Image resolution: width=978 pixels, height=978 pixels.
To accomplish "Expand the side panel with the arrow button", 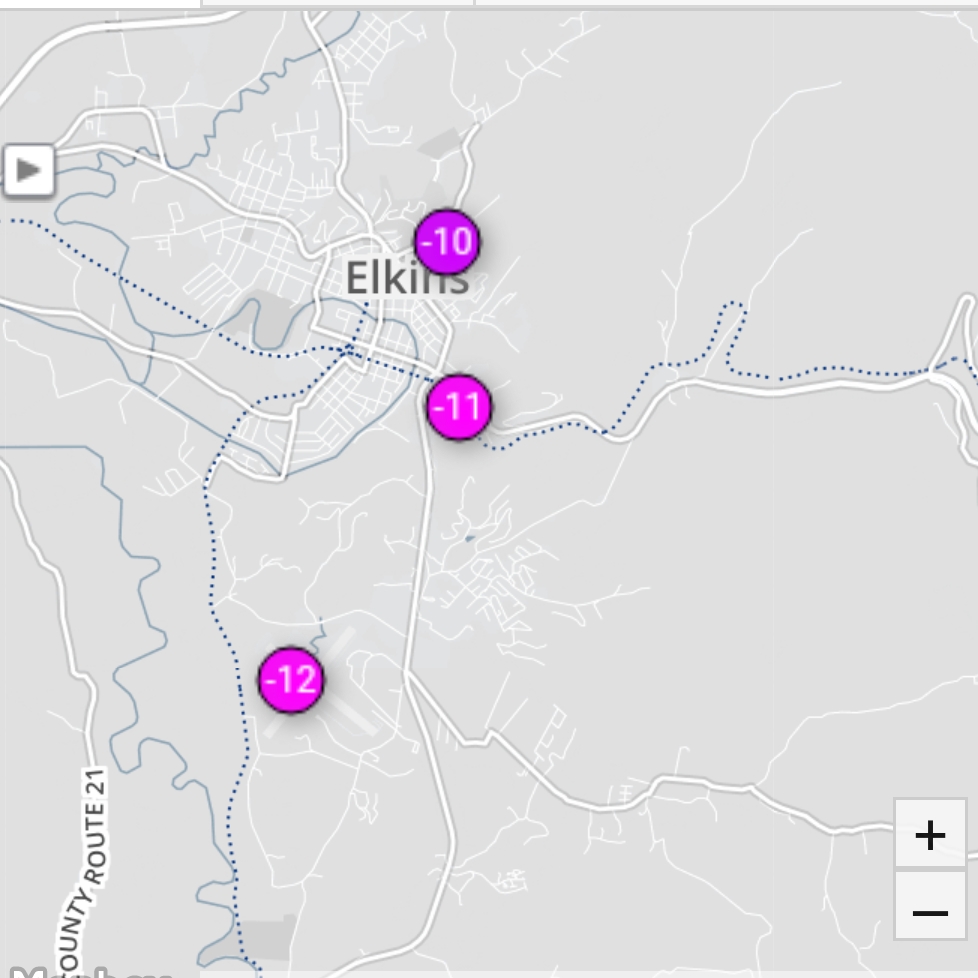I will [28, 170].
